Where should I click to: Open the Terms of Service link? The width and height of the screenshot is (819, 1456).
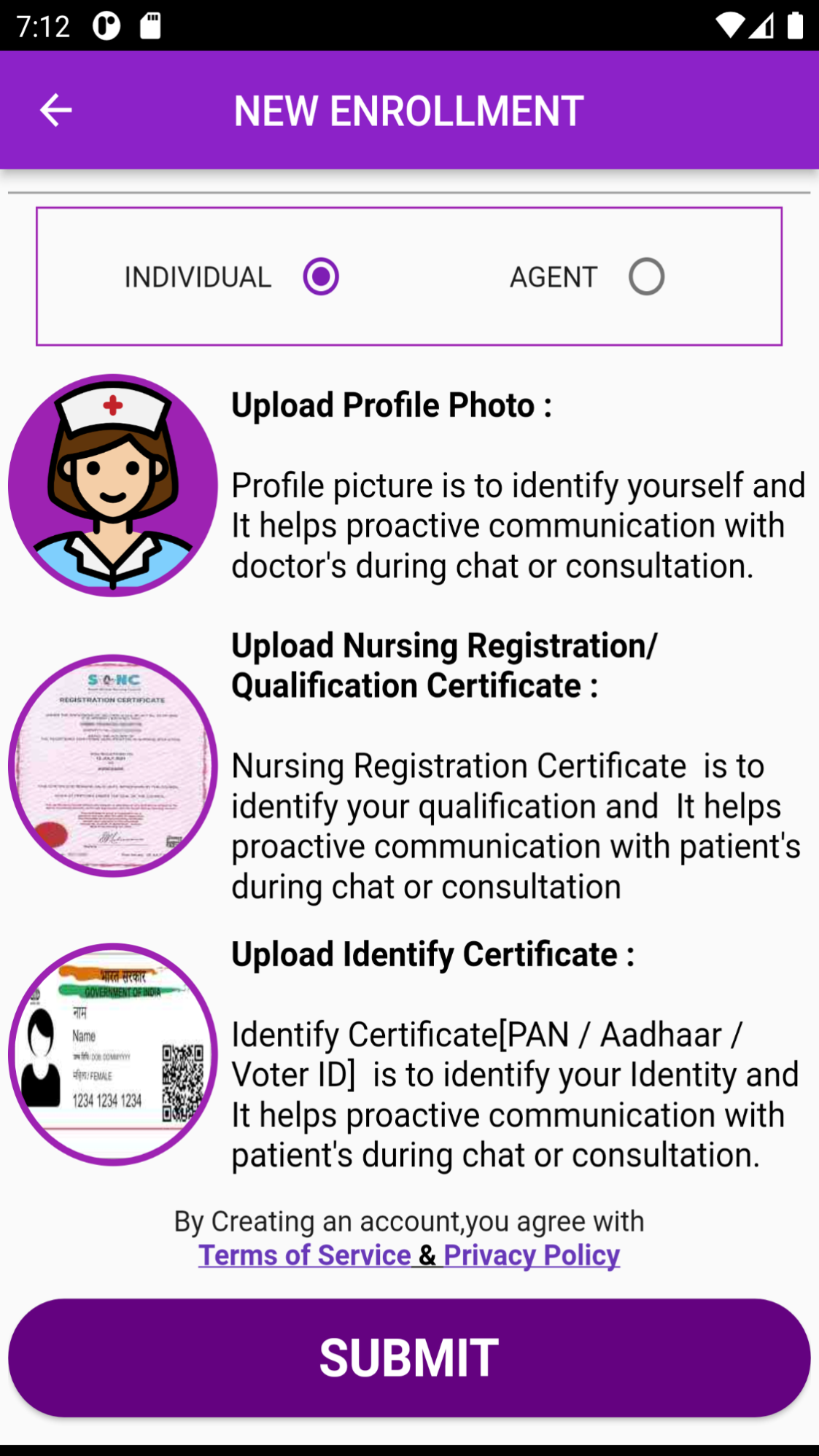click(x=305, y=1255)
